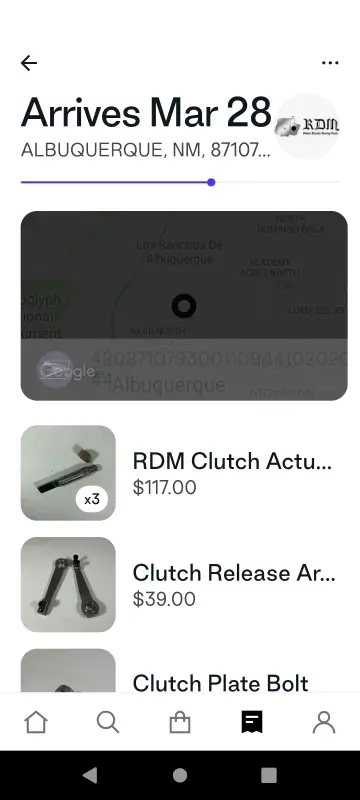Screen dimensions: 360x800
Task: Tap the system back button
Action: [x=90, y=775]
